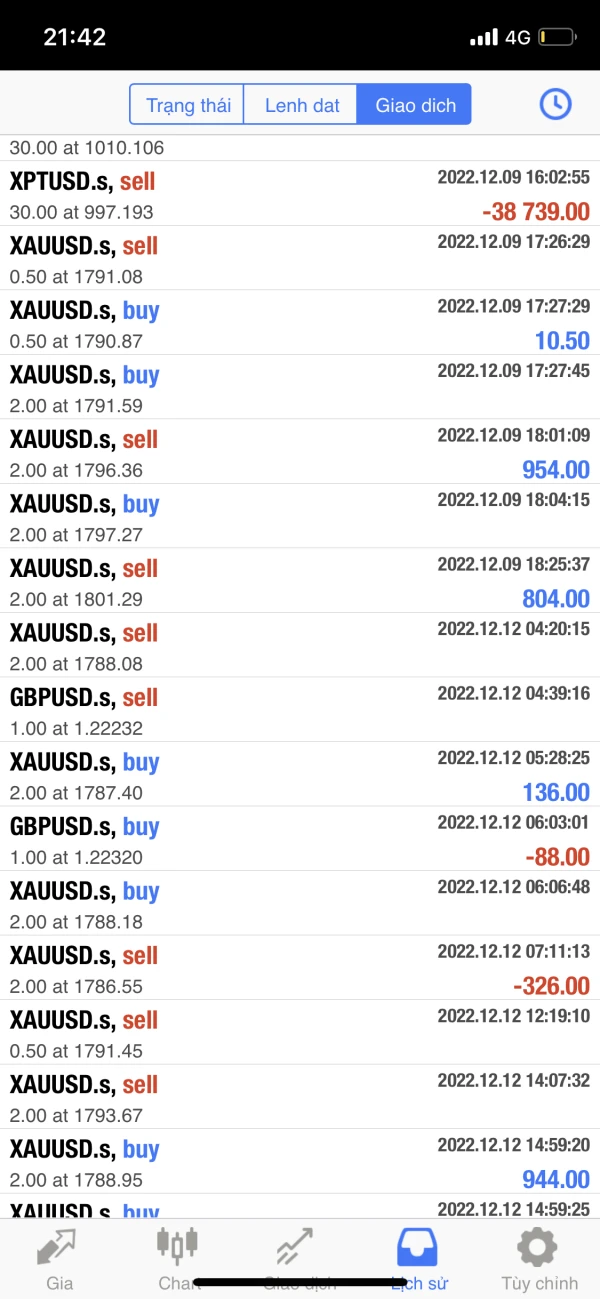This screenshot has width=600, height=1299.
Task: Open the XAUUSD.s sell deal with -326.00 loss
Action: pos(300,970)
